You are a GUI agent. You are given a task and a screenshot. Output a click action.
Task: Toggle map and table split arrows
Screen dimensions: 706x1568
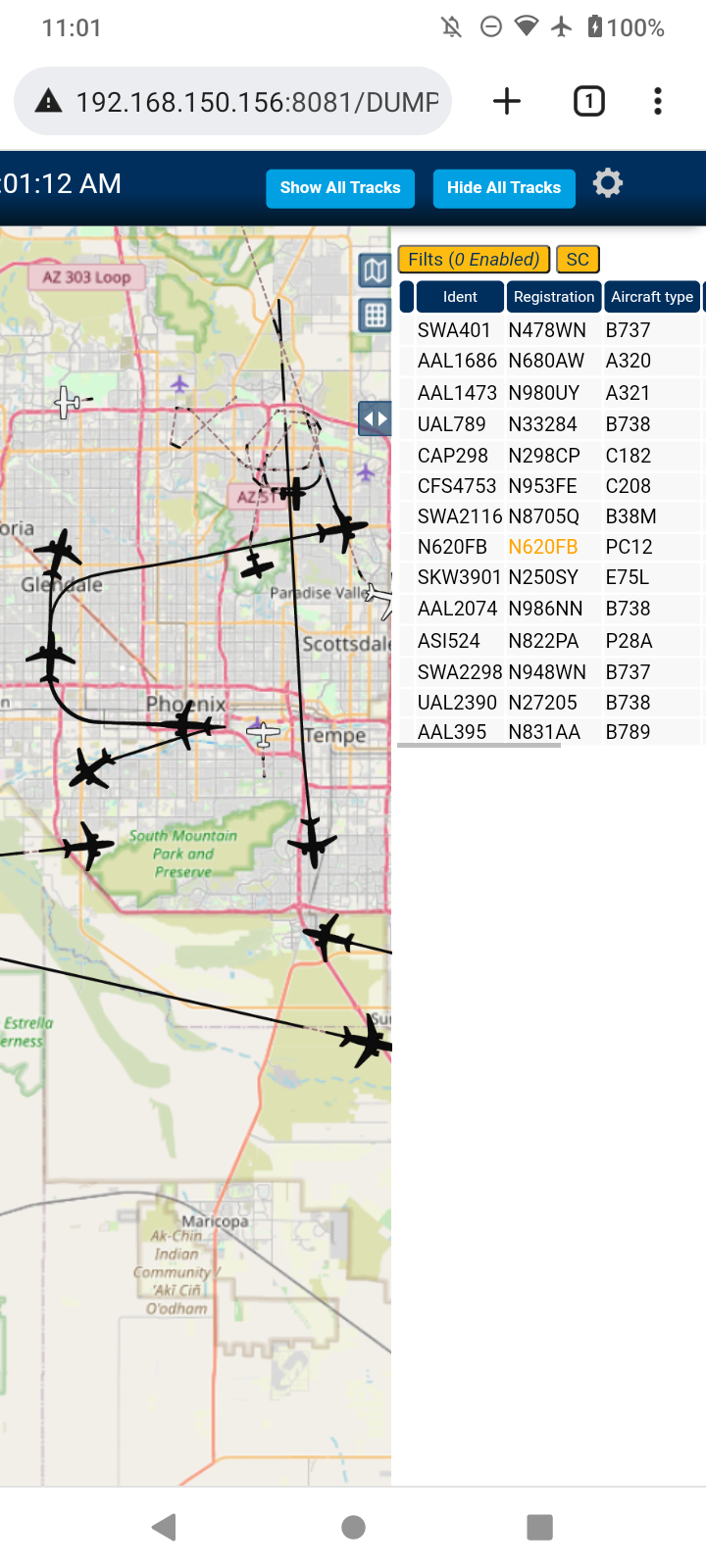point(375,418)
